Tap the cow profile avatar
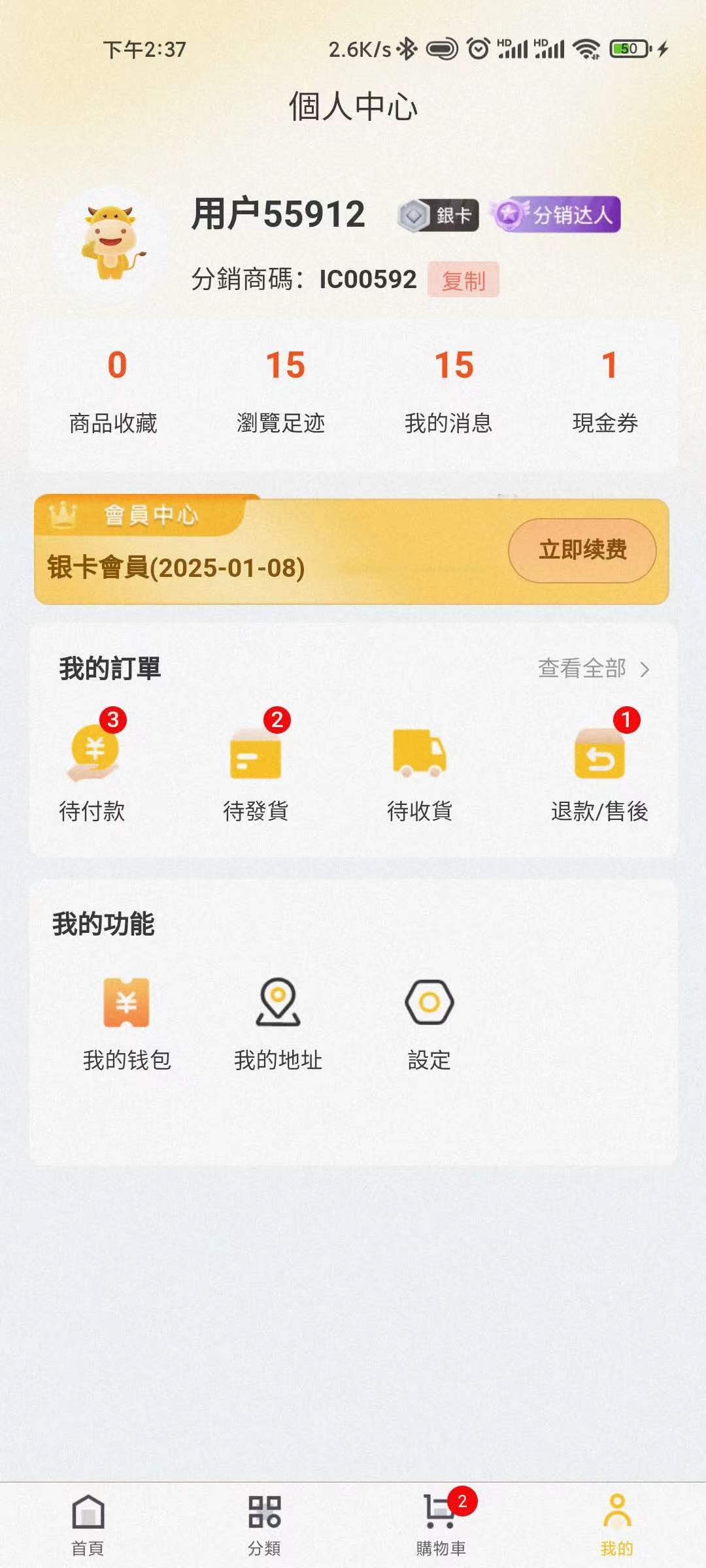Screen dimensions: 706x1568 click(x=110, y=242)
